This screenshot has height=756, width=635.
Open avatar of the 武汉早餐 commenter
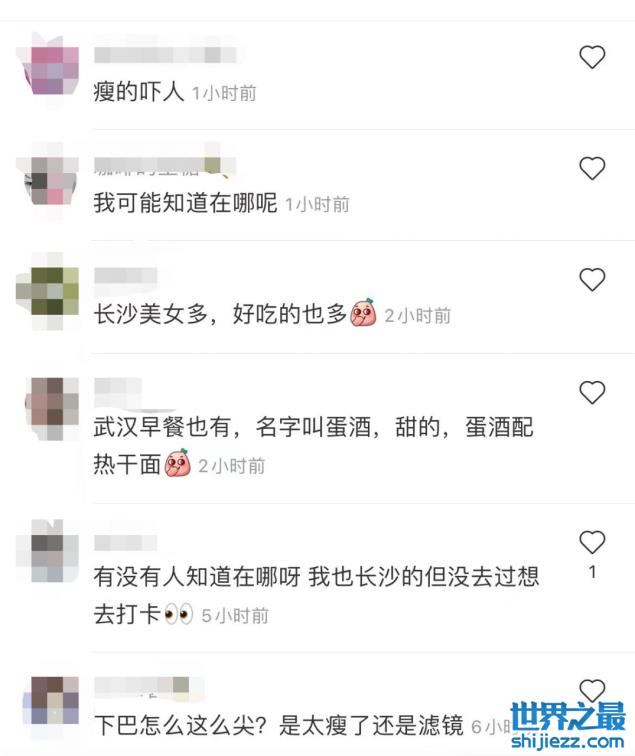[x=49, y=403]
